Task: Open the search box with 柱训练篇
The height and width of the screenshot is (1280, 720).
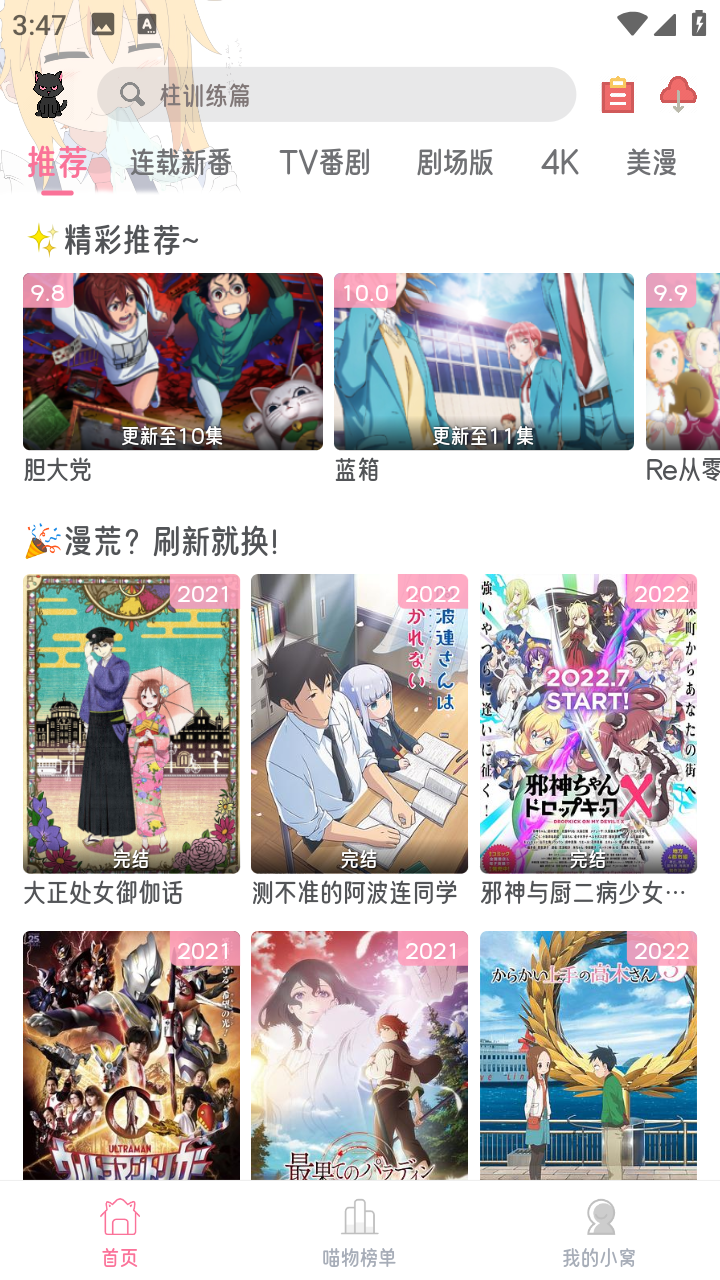Action: pos(336,95)
